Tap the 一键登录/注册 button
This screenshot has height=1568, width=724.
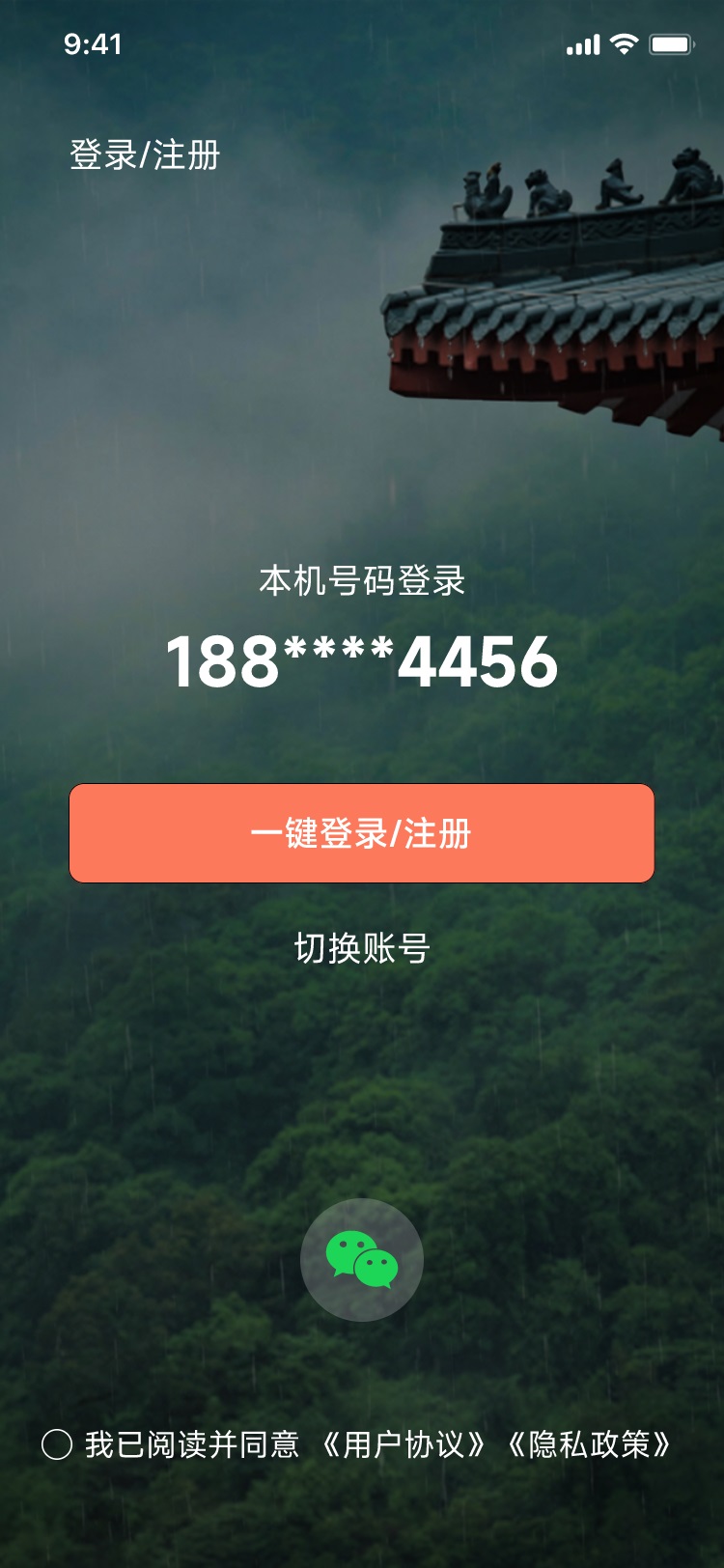pos(362,833)
